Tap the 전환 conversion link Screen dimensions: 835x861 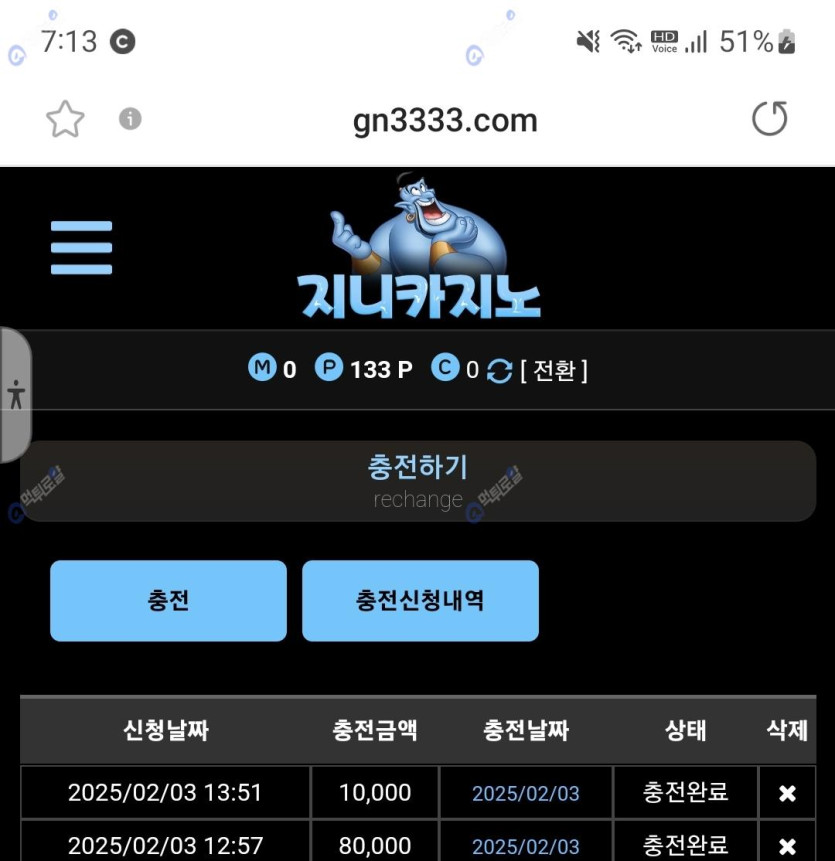553,370
